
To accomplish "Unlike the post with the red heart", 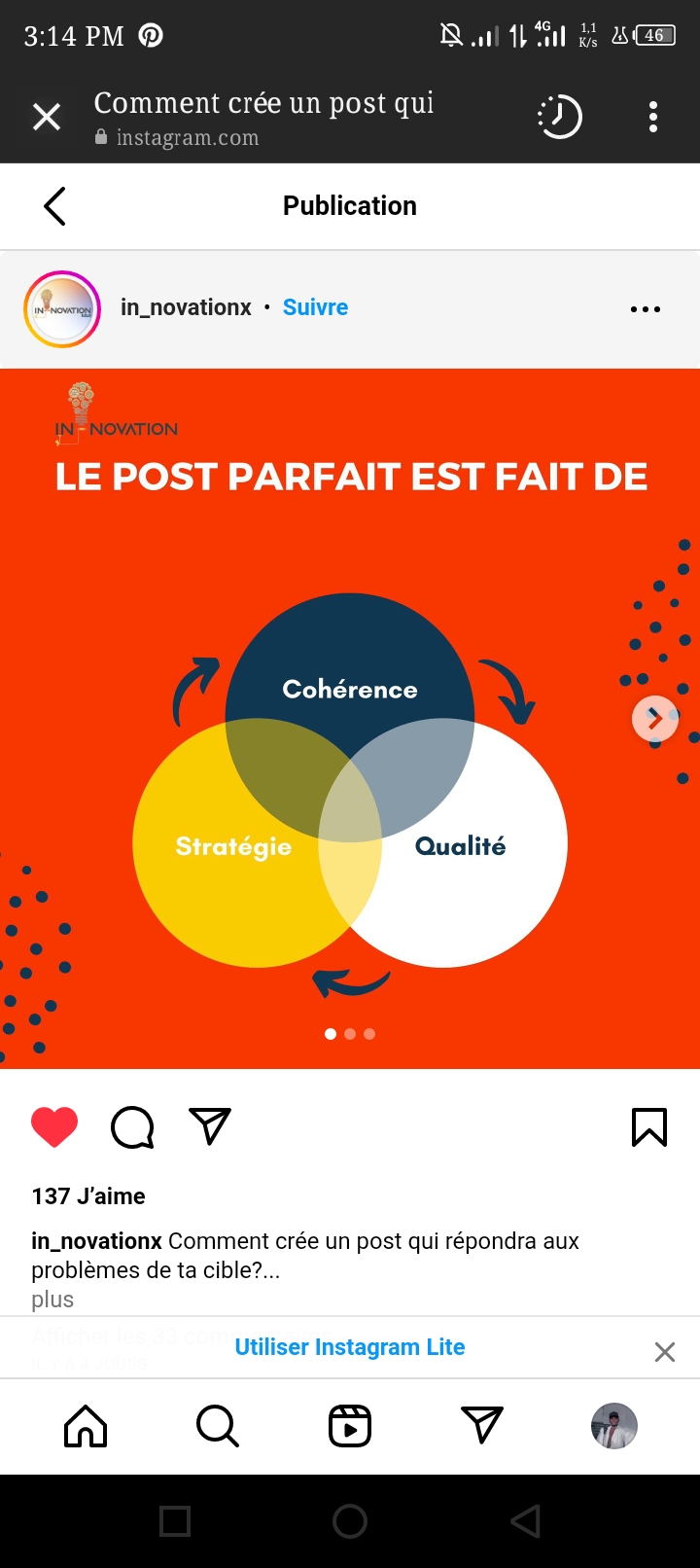I will pyautogui.click(x=54, y=1127).
